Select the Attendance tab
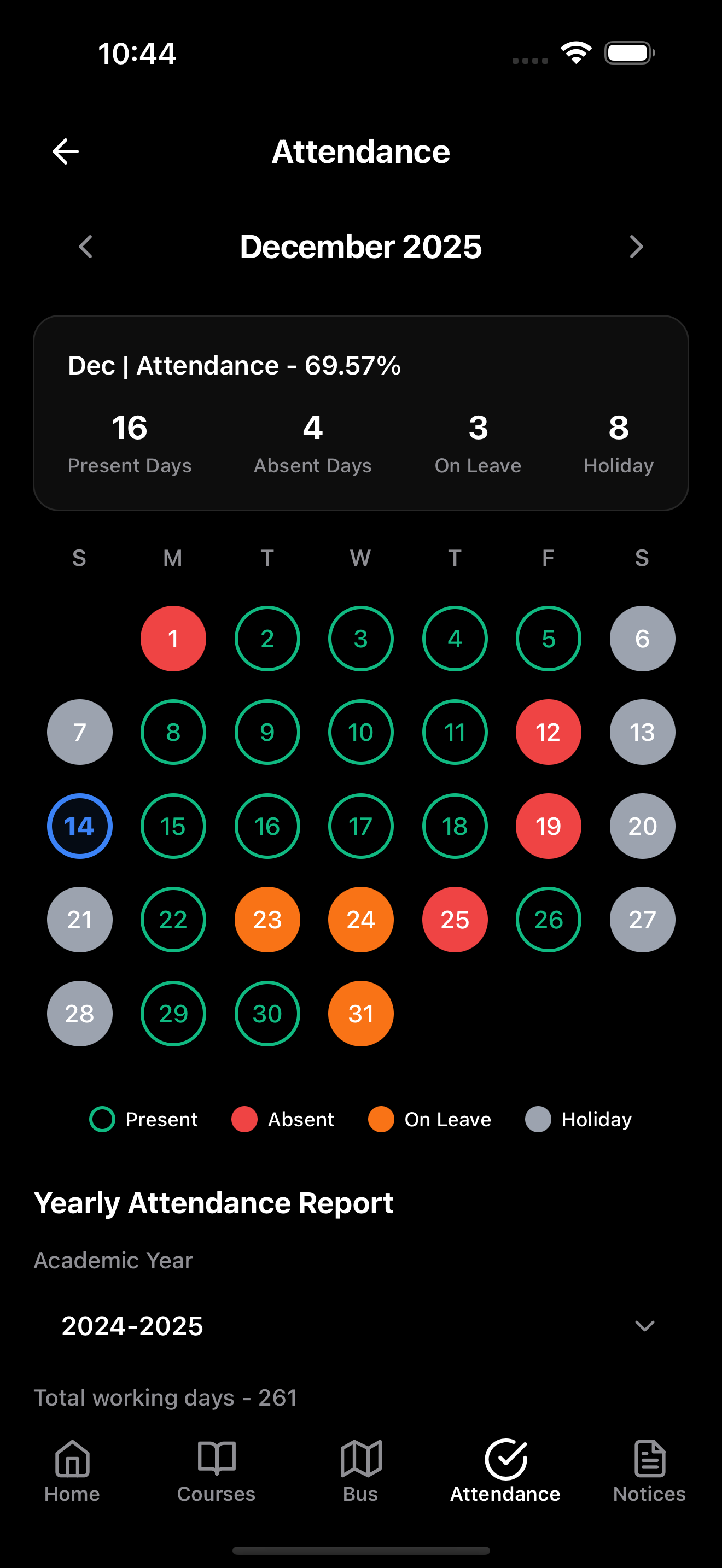The image size is (722, 1568). (505, 1471)
